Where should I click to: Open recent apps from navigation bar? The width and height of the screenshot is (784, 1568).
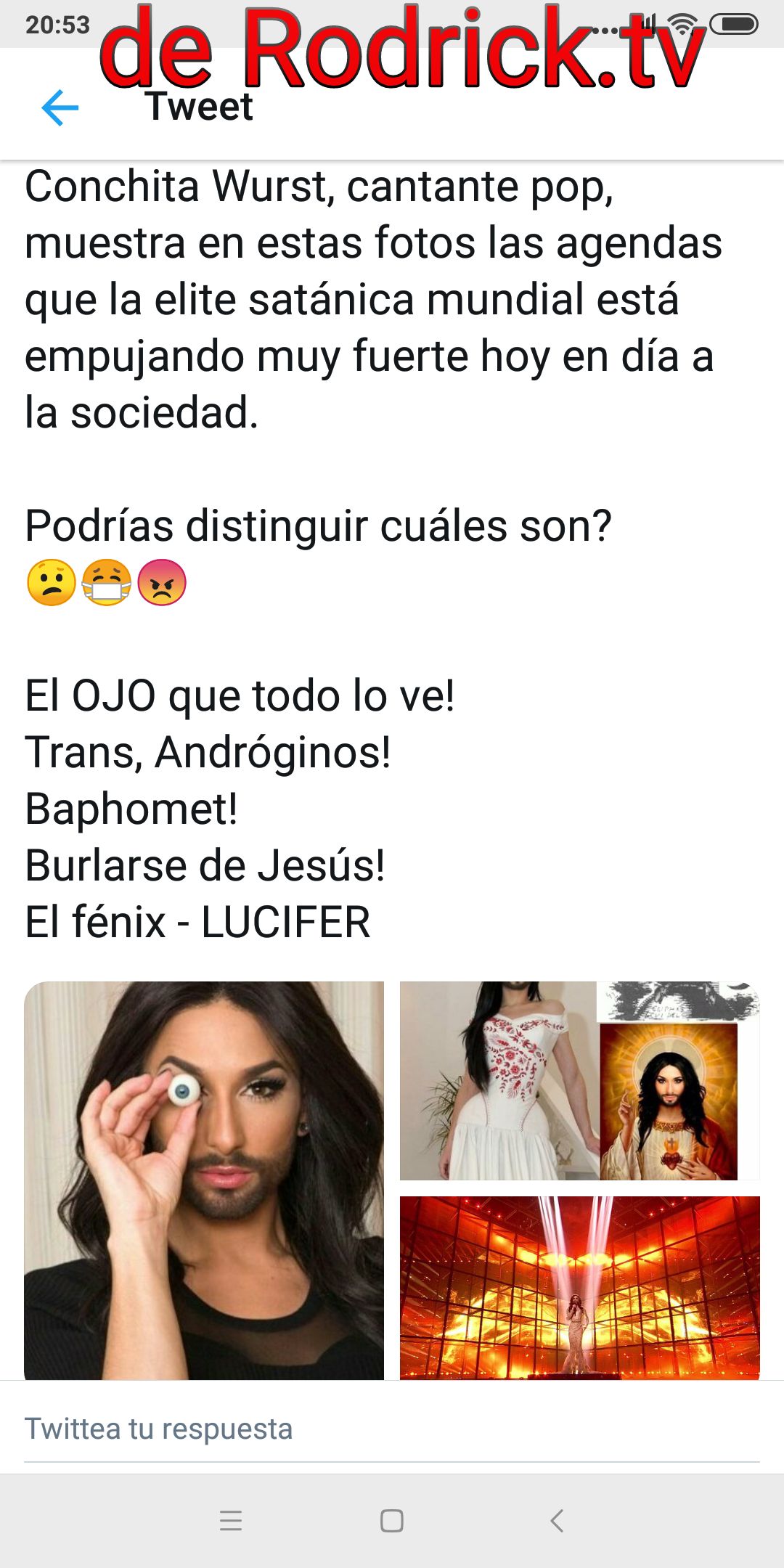[231, 1520]
